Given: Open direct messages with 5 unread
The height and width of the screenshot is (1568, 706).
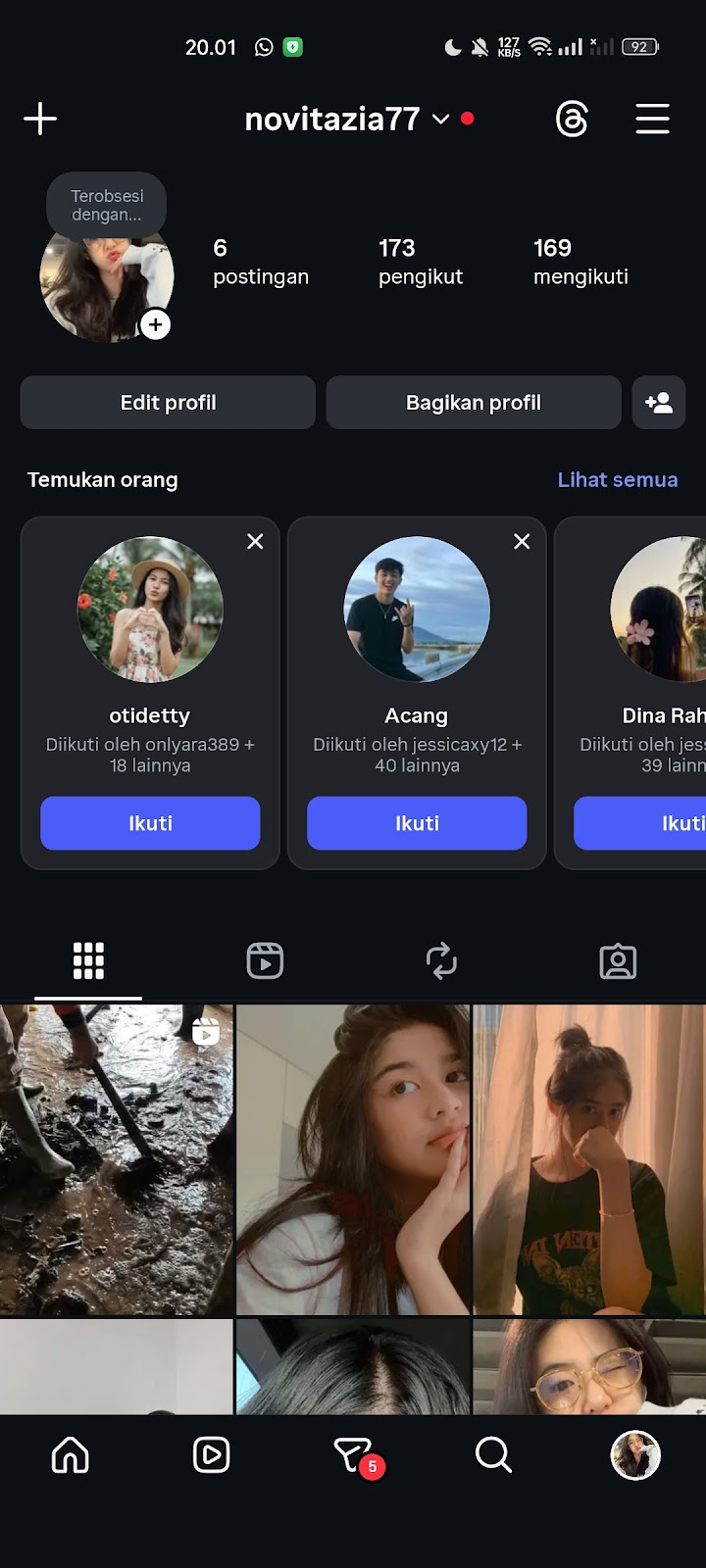Looking at the screenshot, I should point(353,1455).
